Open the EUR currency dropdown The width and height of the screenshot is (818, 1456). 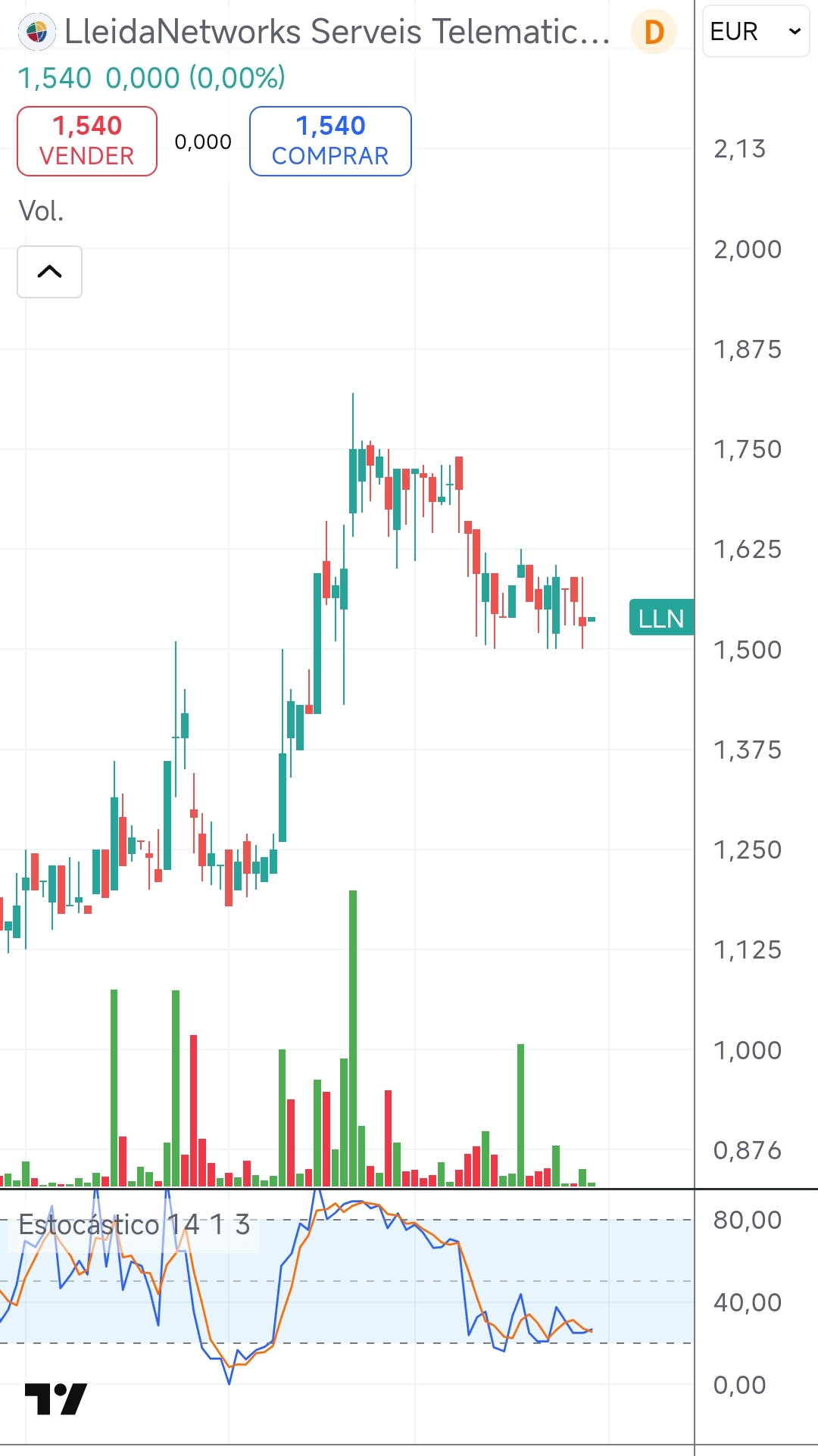pyautogui.click(x=755, y=32)
